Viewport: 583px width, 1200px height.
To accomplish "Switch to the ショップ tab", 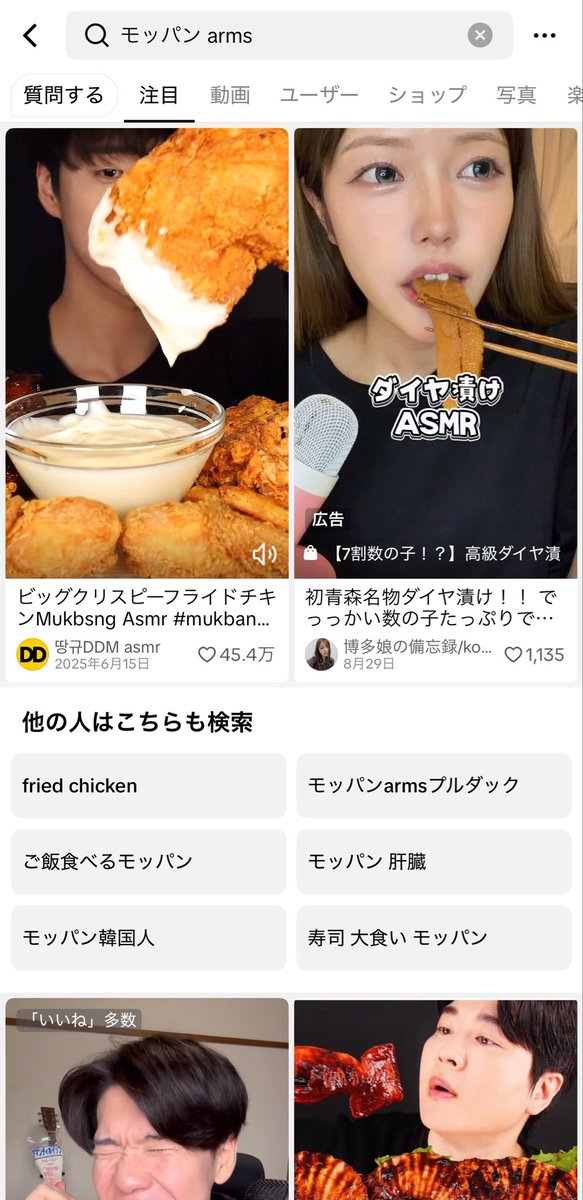I will click(x=427, y=95).
